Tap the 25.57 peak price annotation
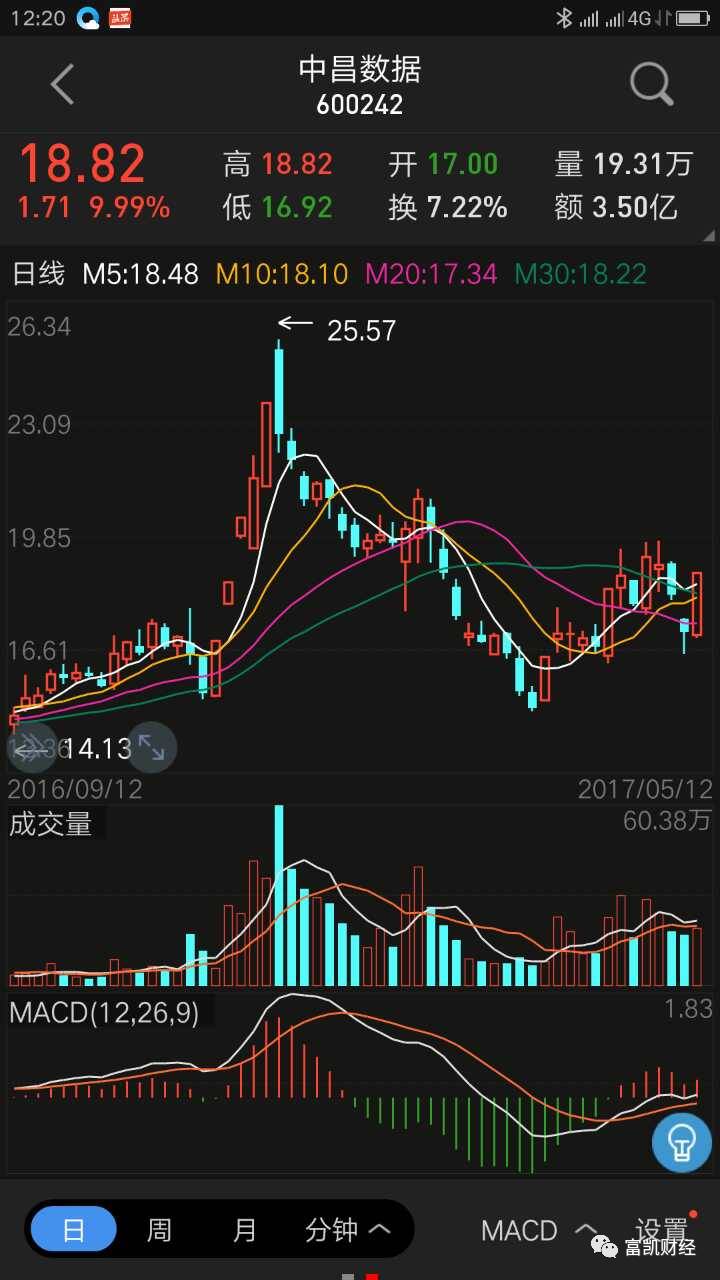 coord(362,330)
